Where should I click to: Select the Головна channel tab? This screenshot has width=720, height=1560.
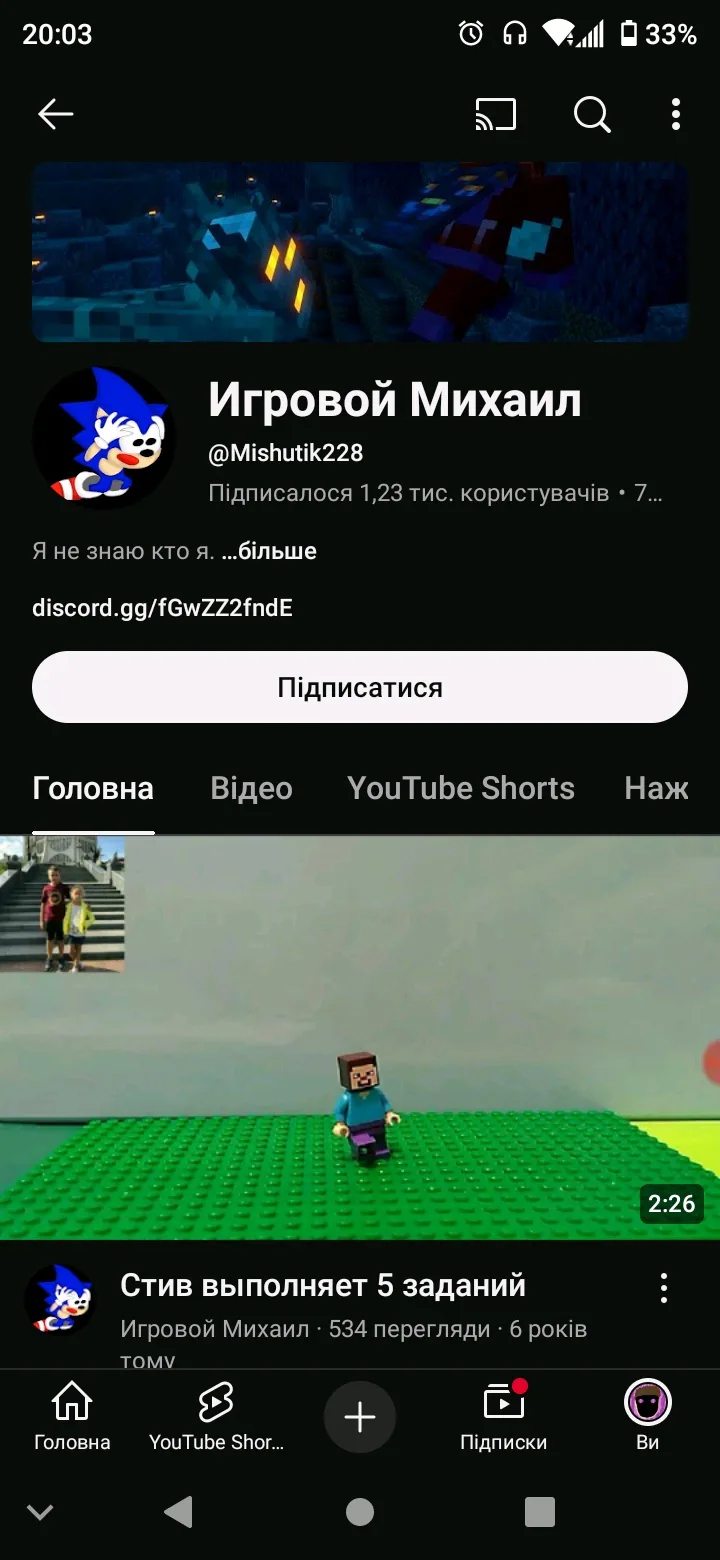tap(93, 788)
